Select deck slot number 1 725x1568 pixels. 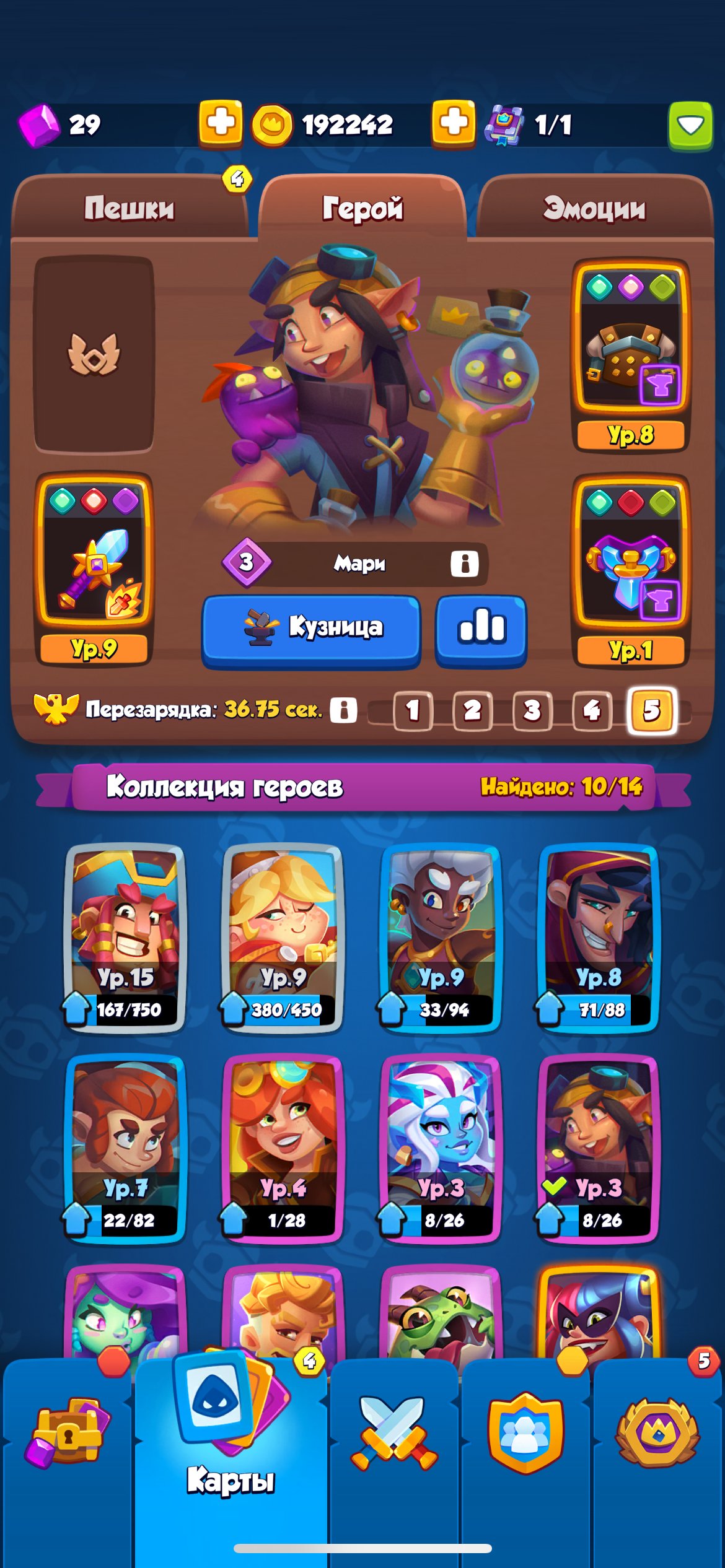[x=413, y=710]
